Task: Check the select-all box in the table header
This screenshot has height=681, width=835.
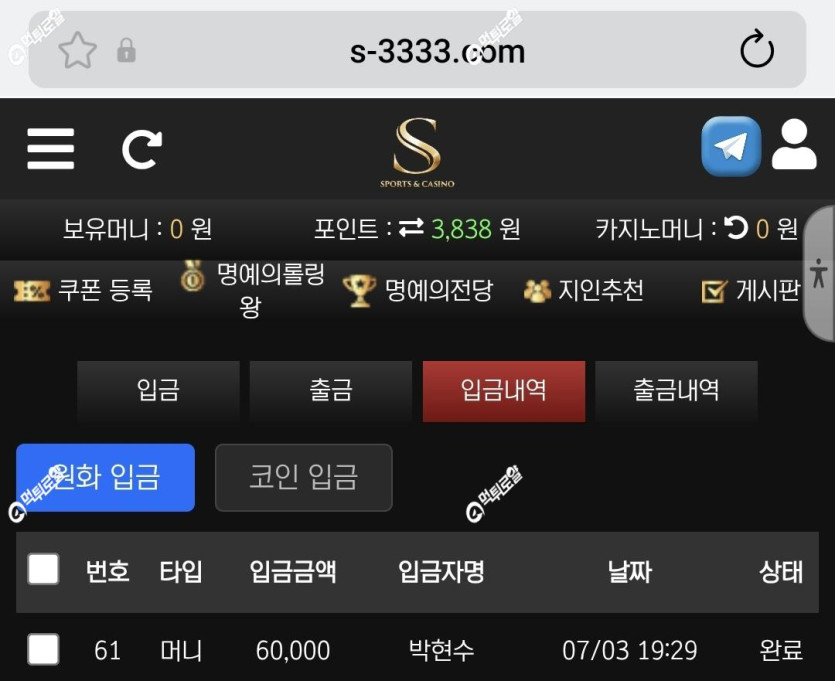Action: click(x=43, y=569)
